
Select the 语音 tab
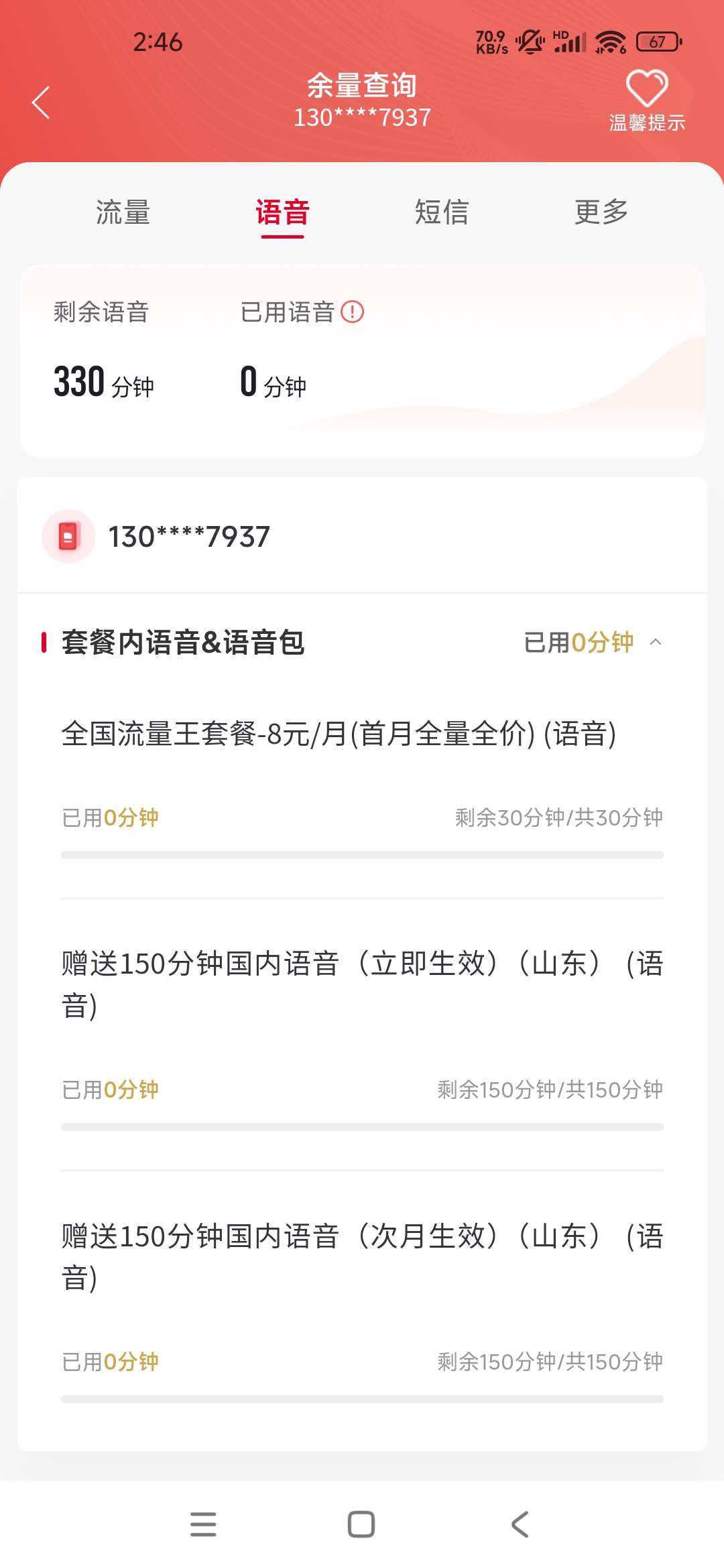(x=282, y=212)
